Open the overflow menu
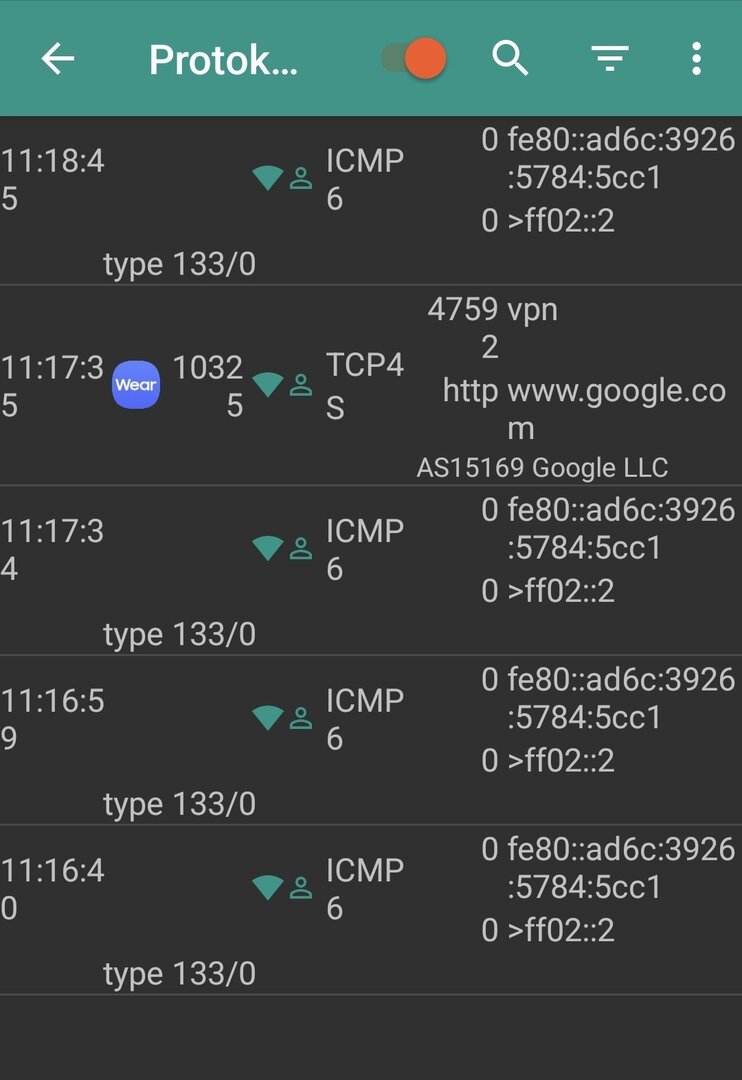This screenshot has height=1080, width=742. pos(696,59)
